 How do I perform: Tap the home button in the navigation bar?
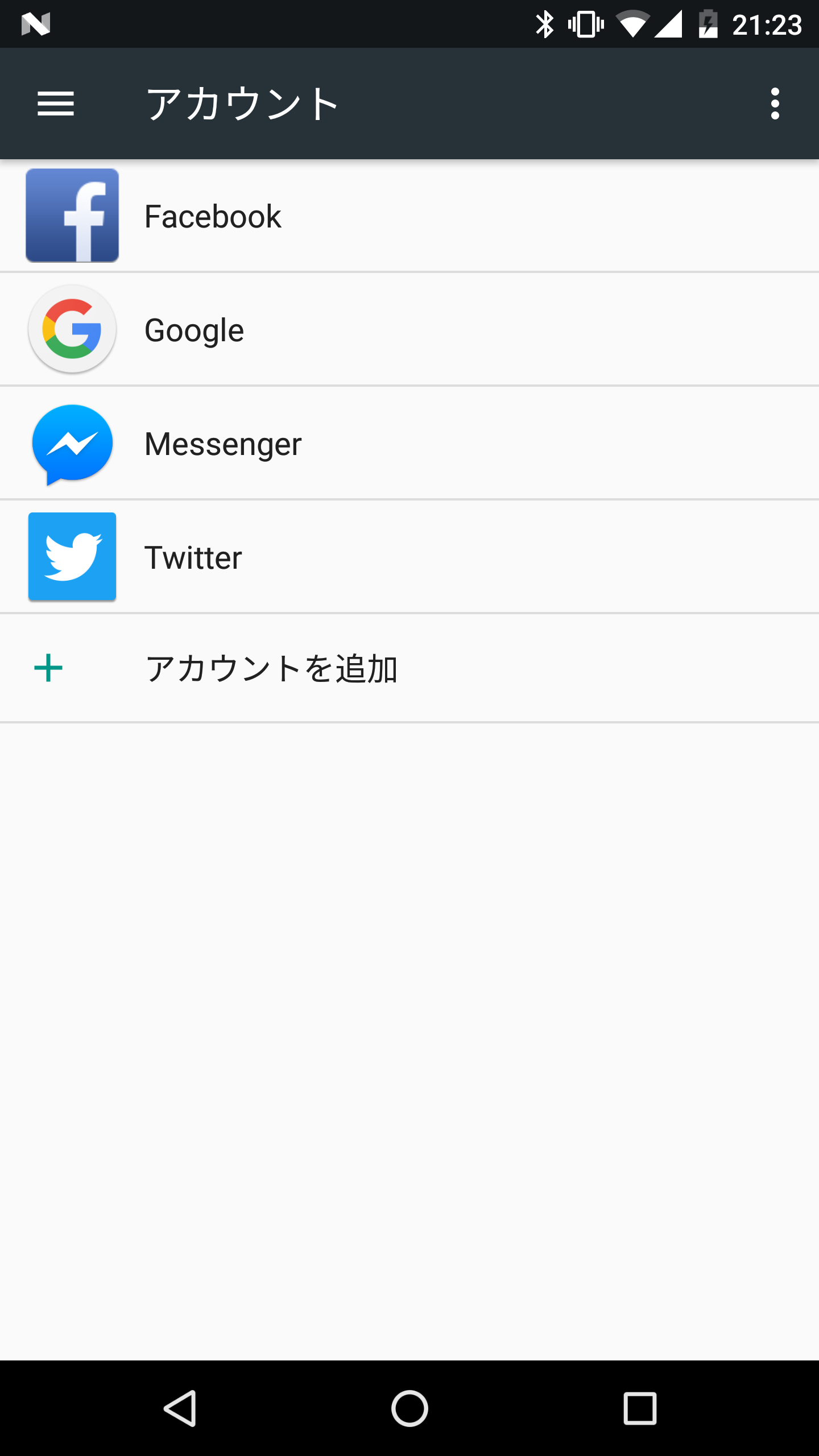pyautogui.click(x=409, y=1408)
